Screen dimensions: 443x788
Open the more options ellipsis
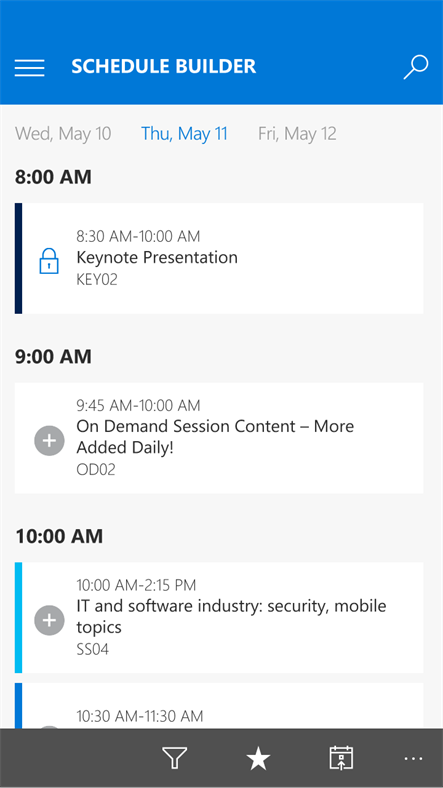(413, 758)
